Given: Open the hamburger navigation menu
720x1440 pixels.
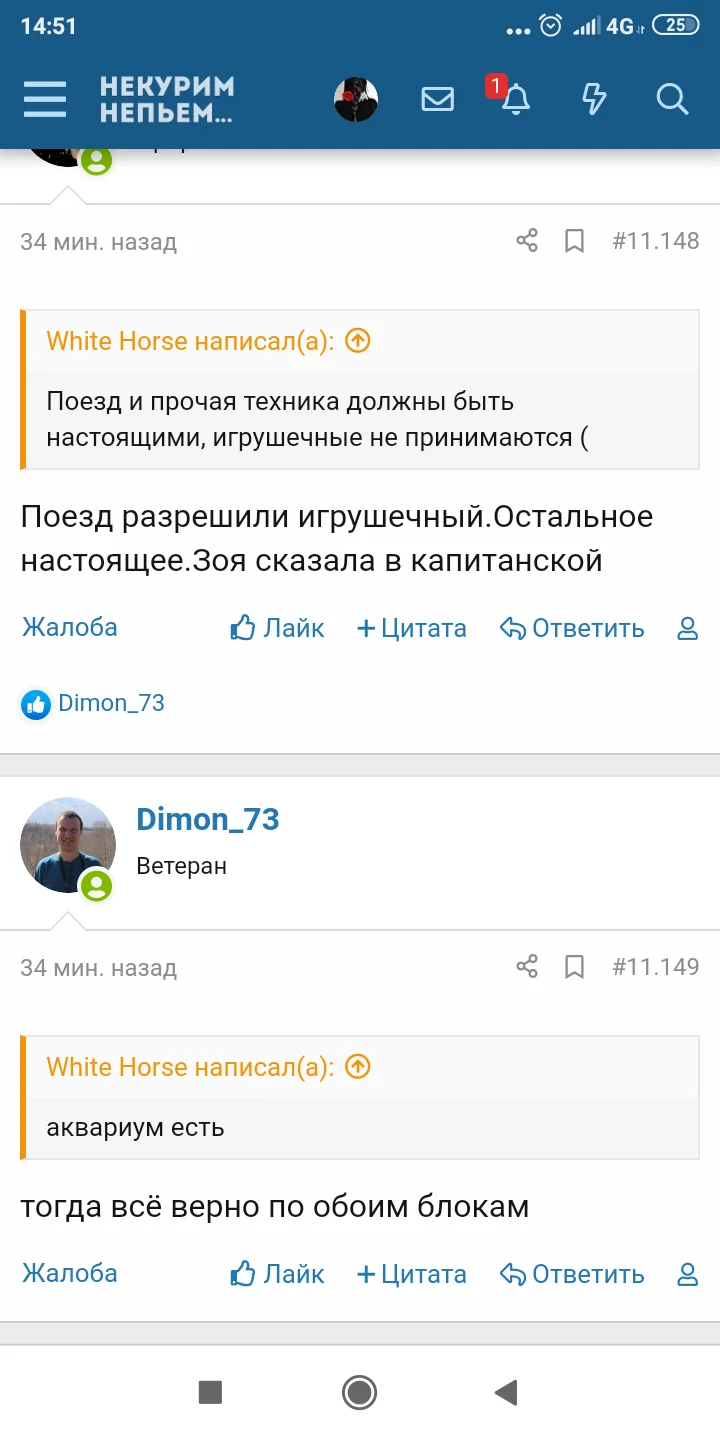Looking at the screenshot, I should coord(44,99).
